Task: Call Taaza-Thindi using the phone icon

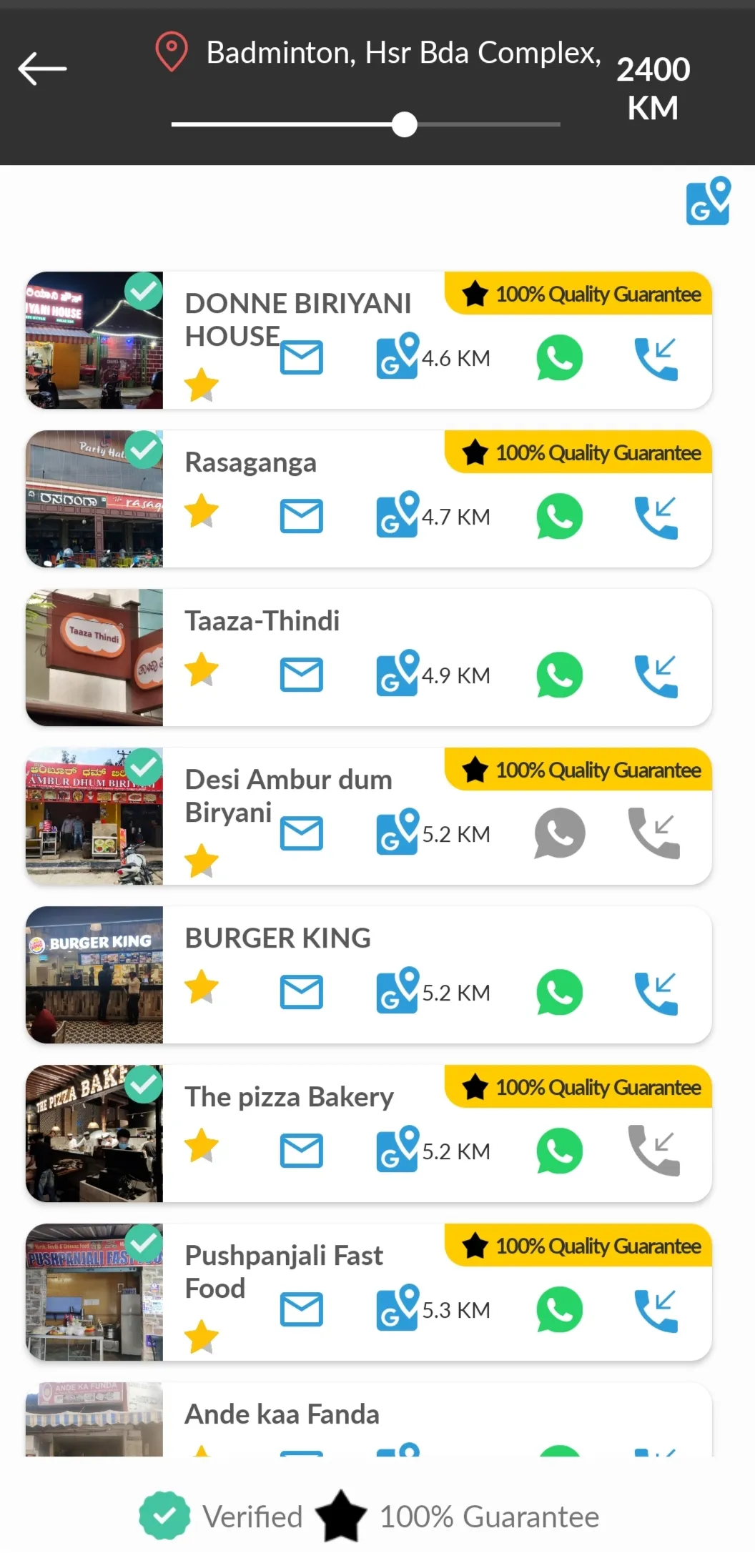Action: pos(656,675)
